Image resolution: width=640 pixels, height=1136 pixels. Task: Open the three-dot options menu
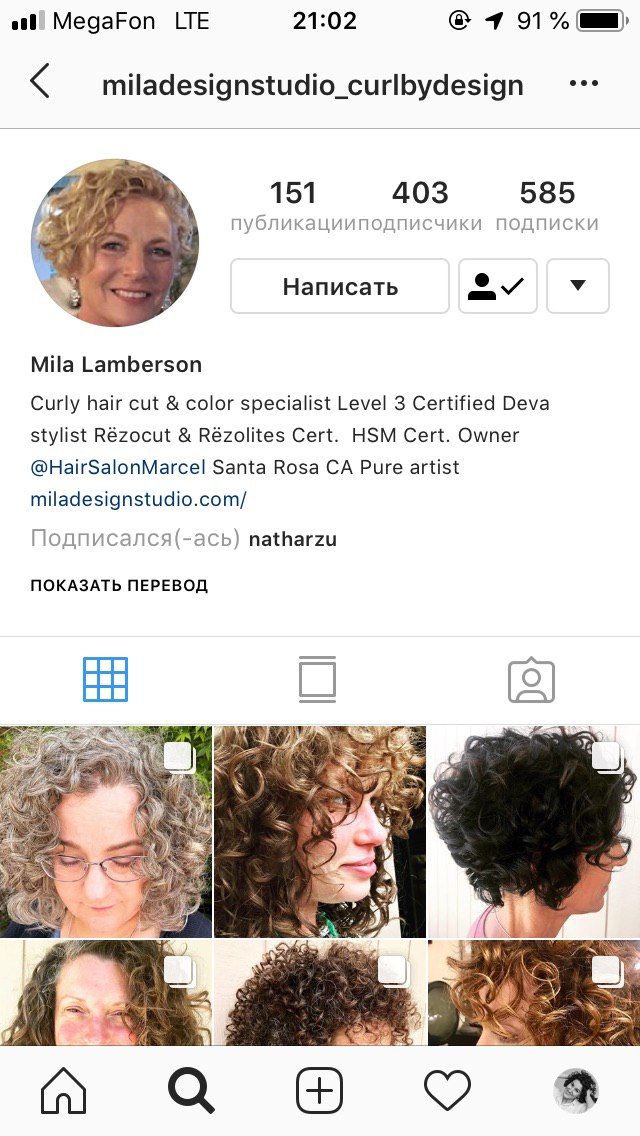(583, 83)
